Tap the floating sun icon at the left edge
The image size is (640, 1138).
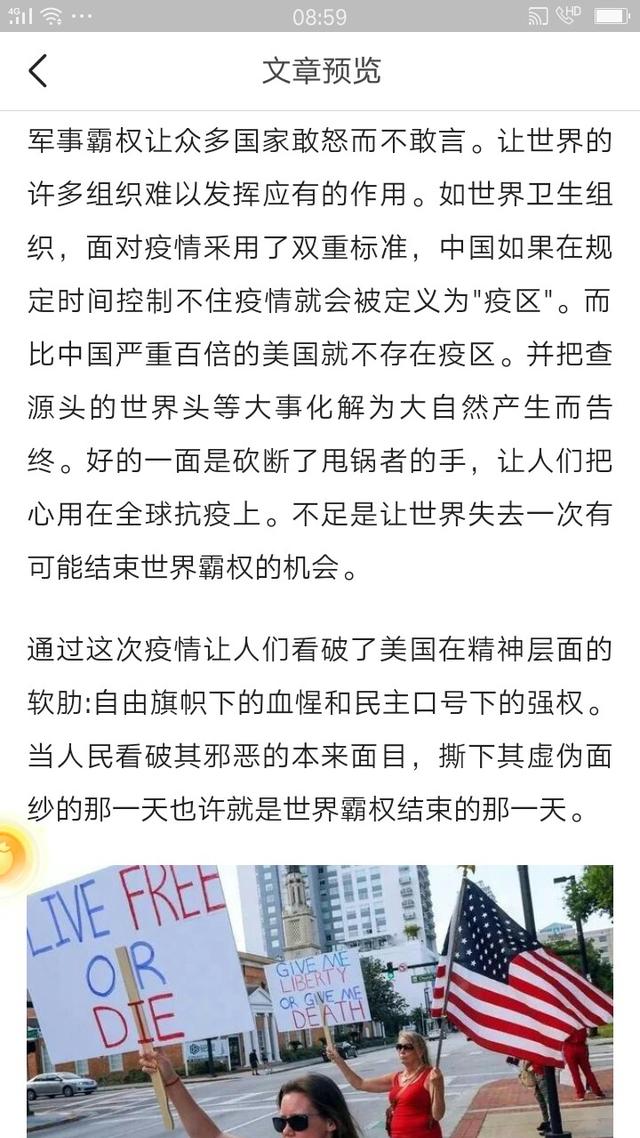click(x=12, y=858)
